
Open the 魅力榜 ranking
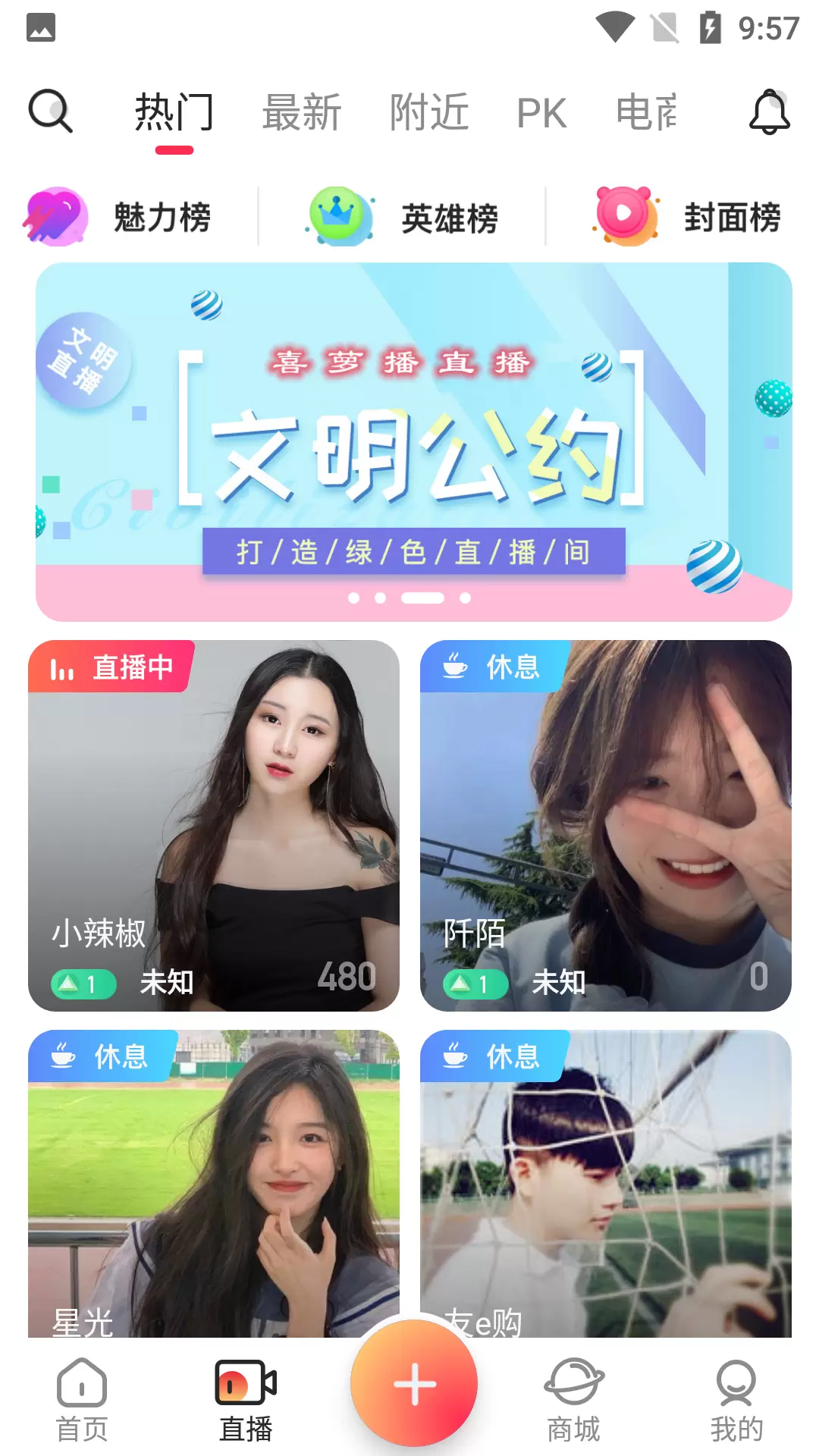(x=118, y=217)
